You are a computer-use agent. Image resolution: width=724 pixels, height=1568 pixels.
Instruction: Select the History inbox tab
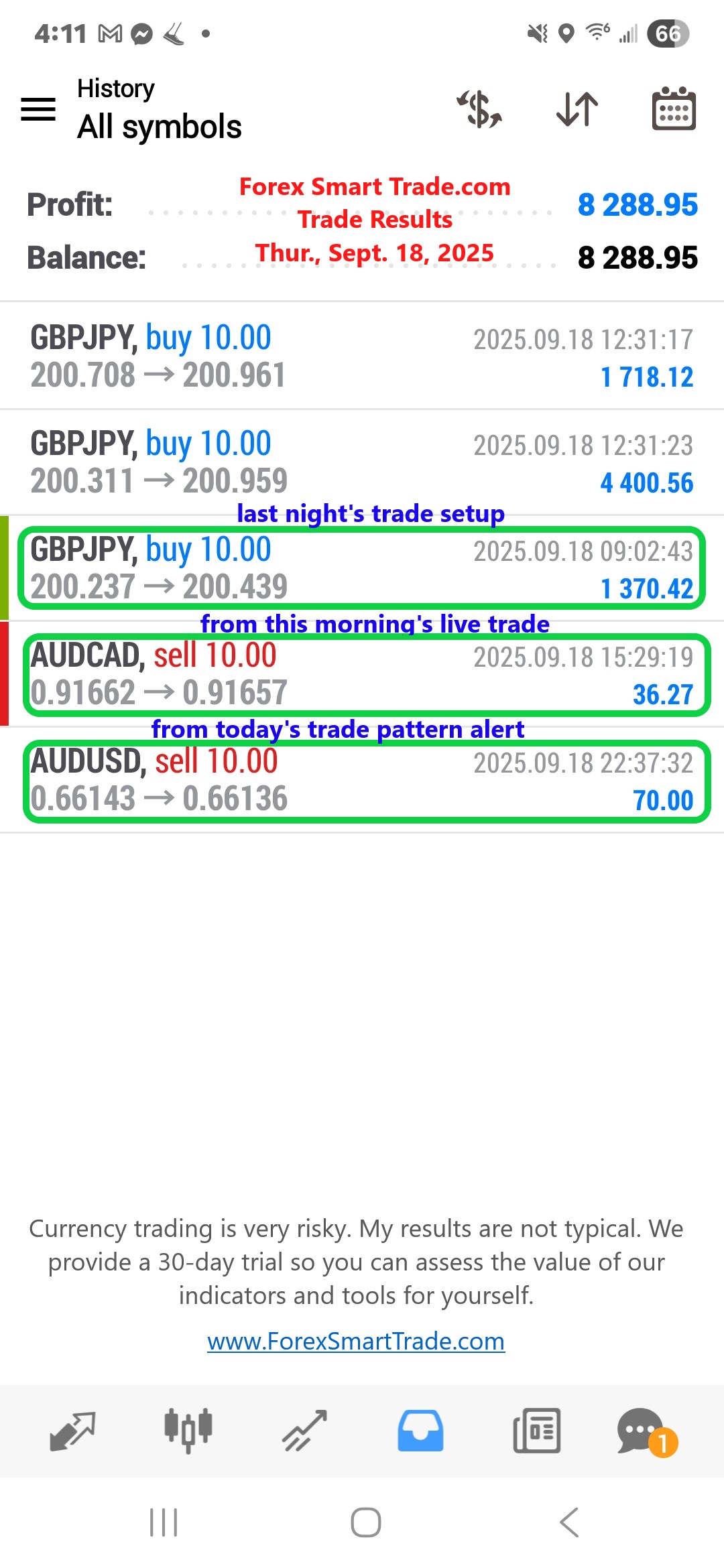pyautogui.click(x=420, y=1431)
